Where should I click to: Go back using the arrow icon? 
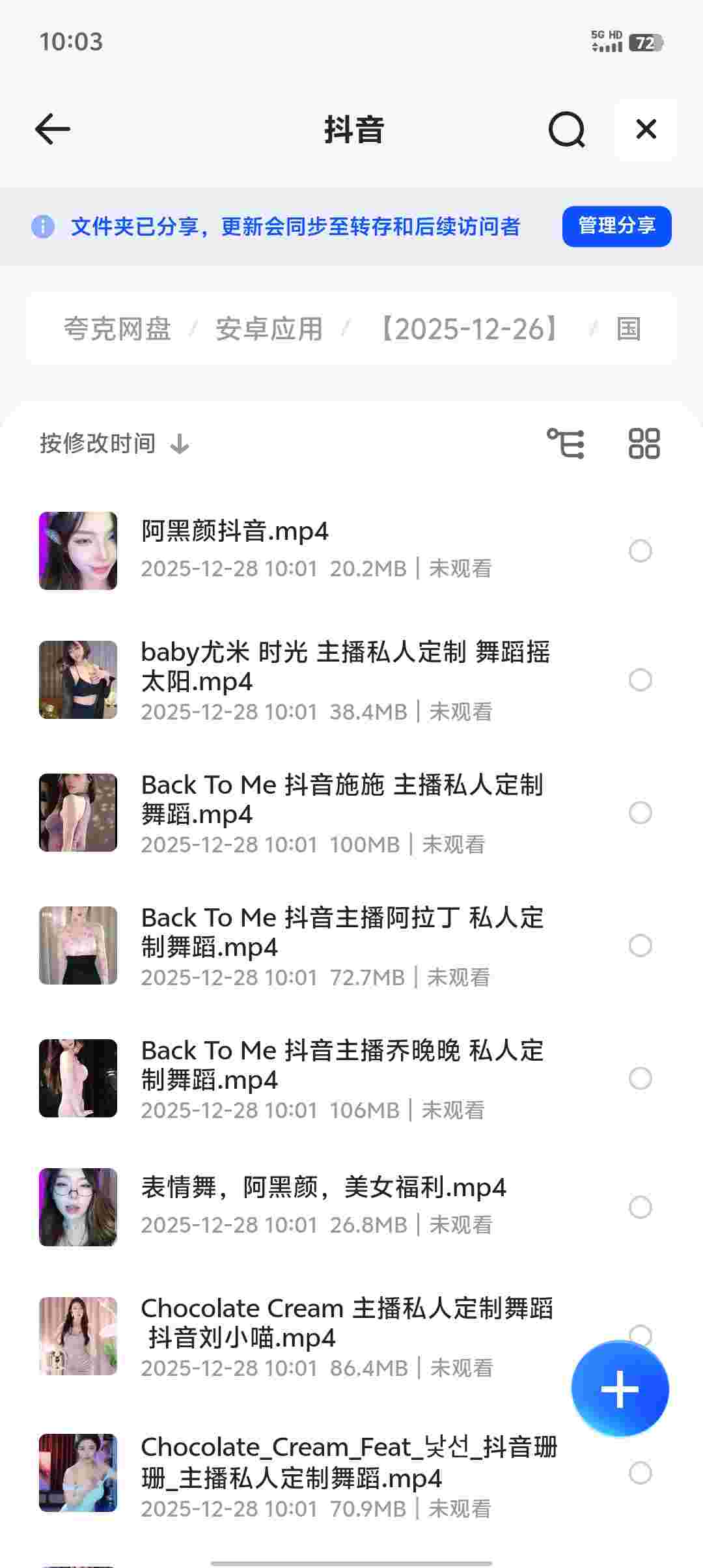tap(53, 129)
